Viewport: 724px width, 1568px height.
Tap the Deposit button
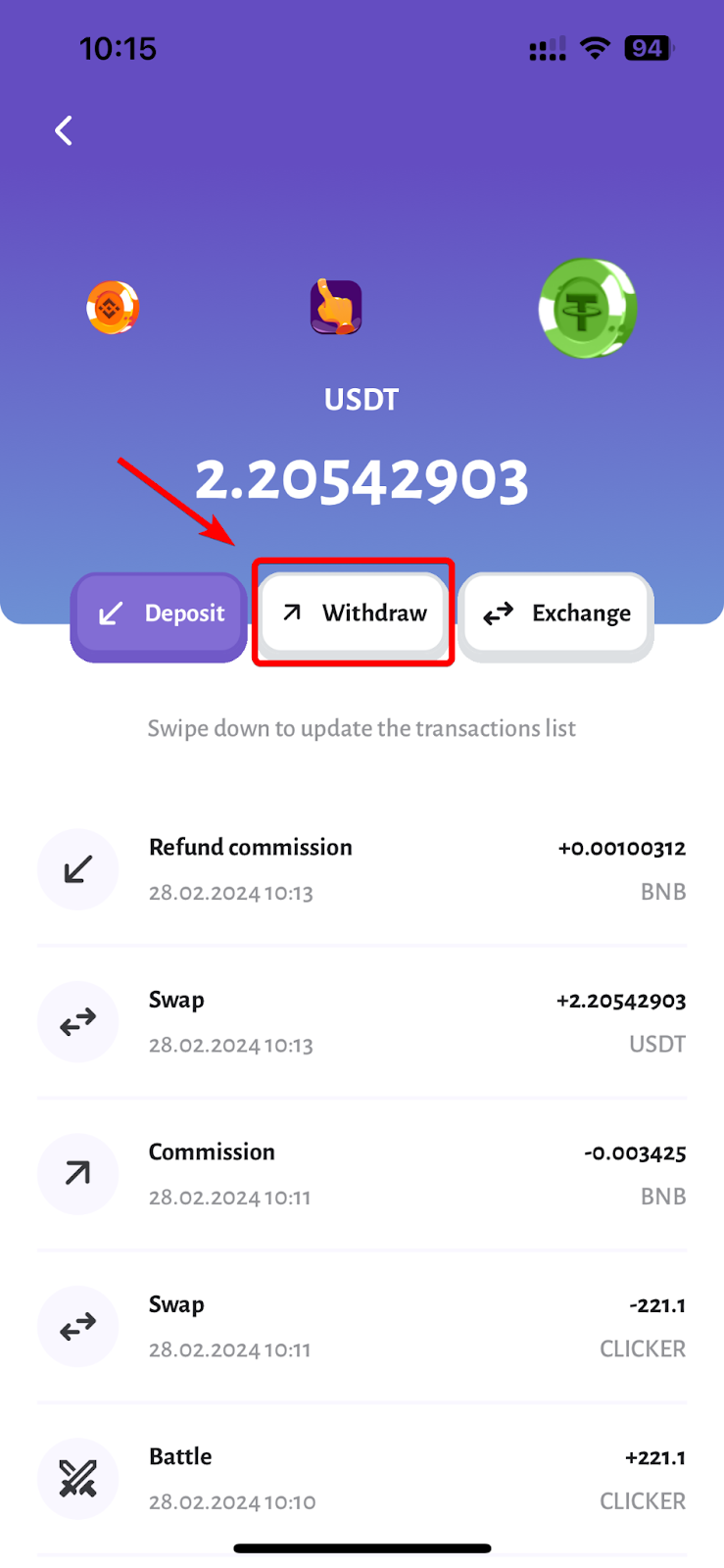159,614
